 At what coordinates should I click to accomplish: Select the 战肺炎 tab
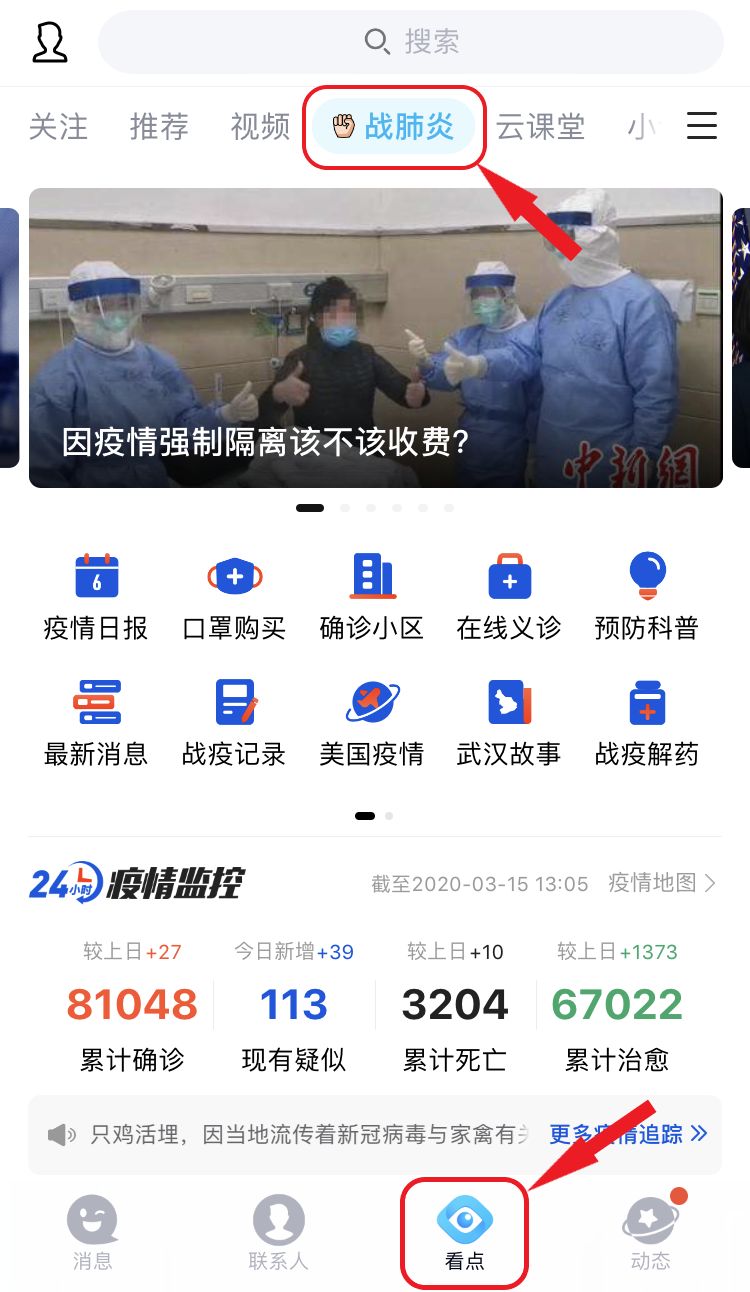pos(394,127)
